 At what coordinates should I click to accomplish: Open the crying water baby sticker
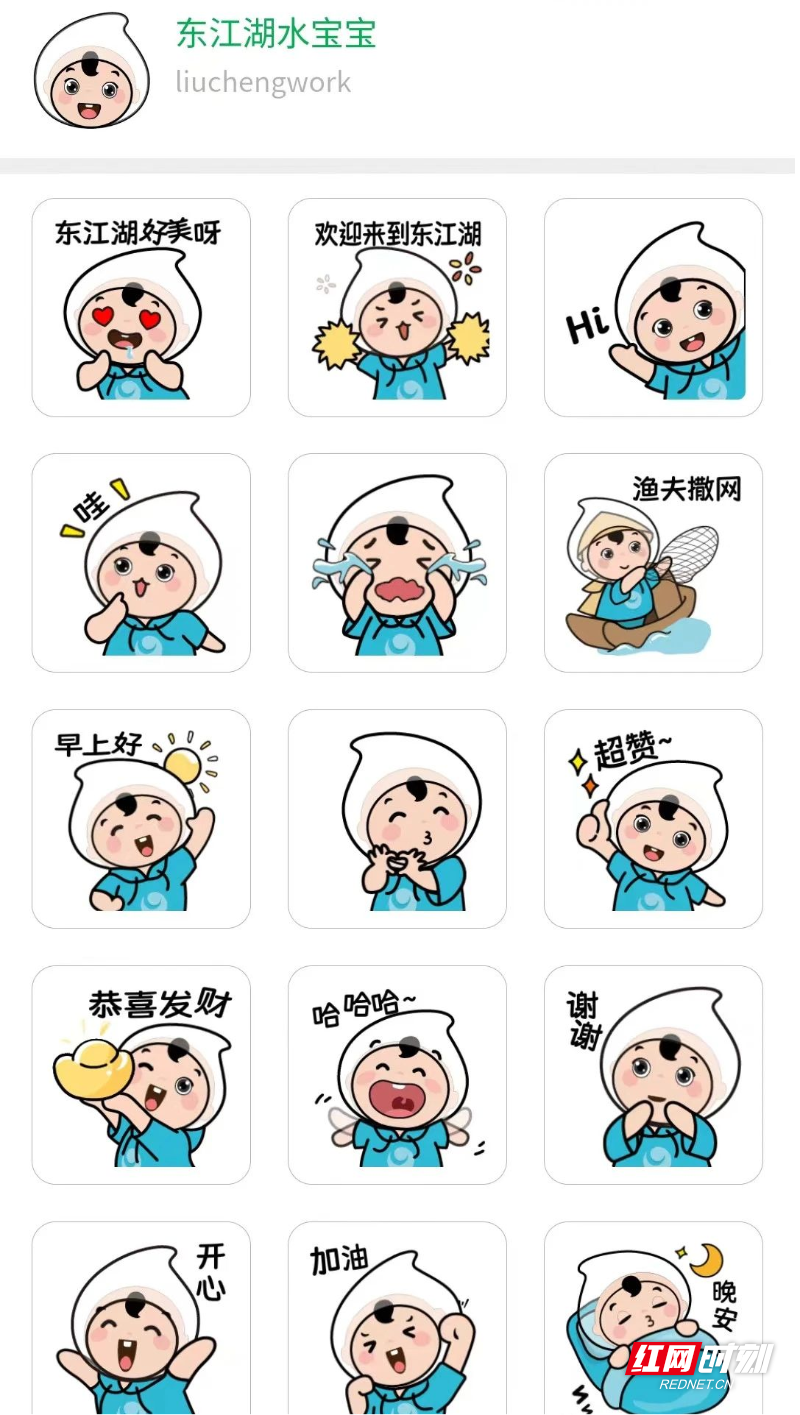(396, 562)
